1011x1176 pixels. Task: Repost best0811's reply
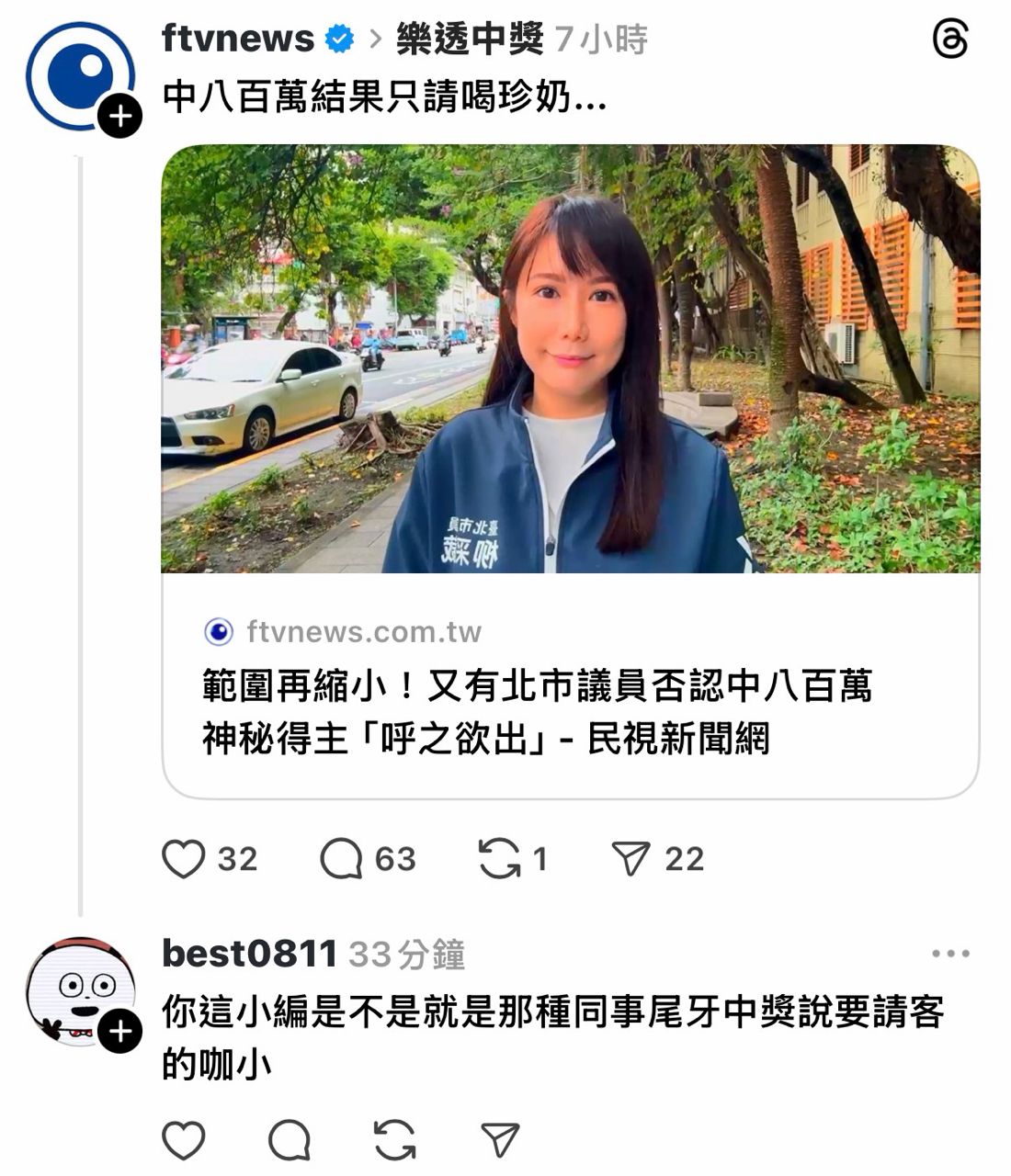pos(395,1140)
